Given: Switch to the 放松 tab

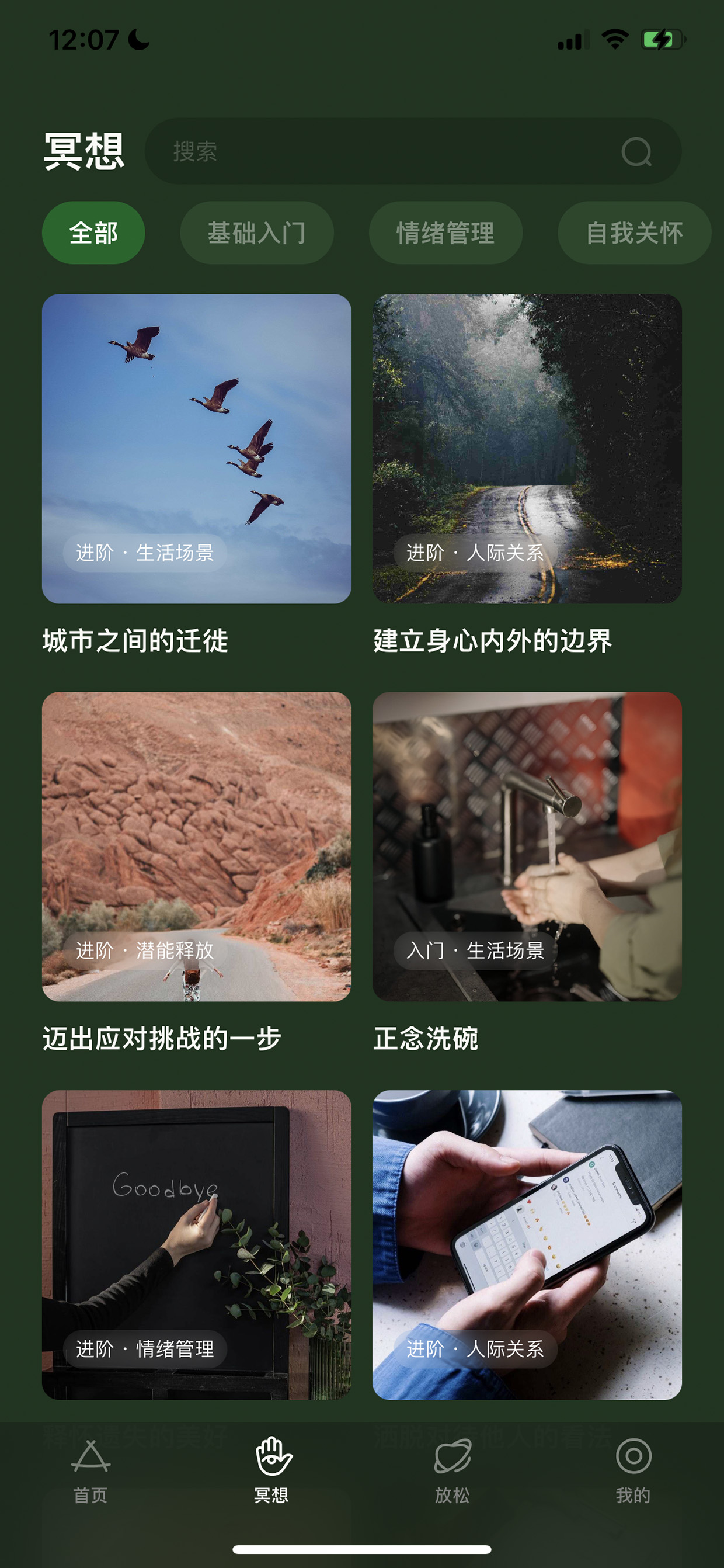Looking at the screenshot, I should tap(452, 1470).
